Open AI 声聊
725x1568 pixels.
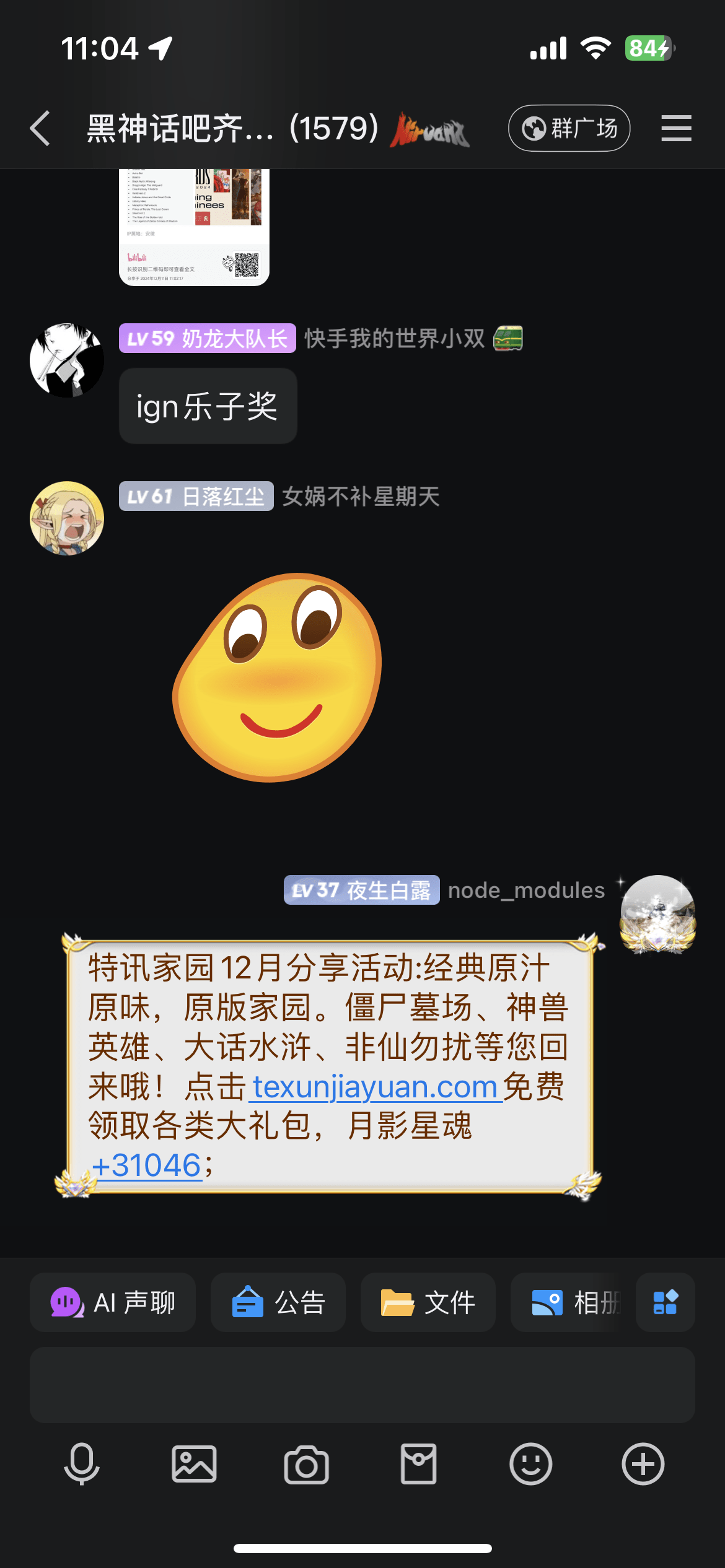tap(113, 1302)
